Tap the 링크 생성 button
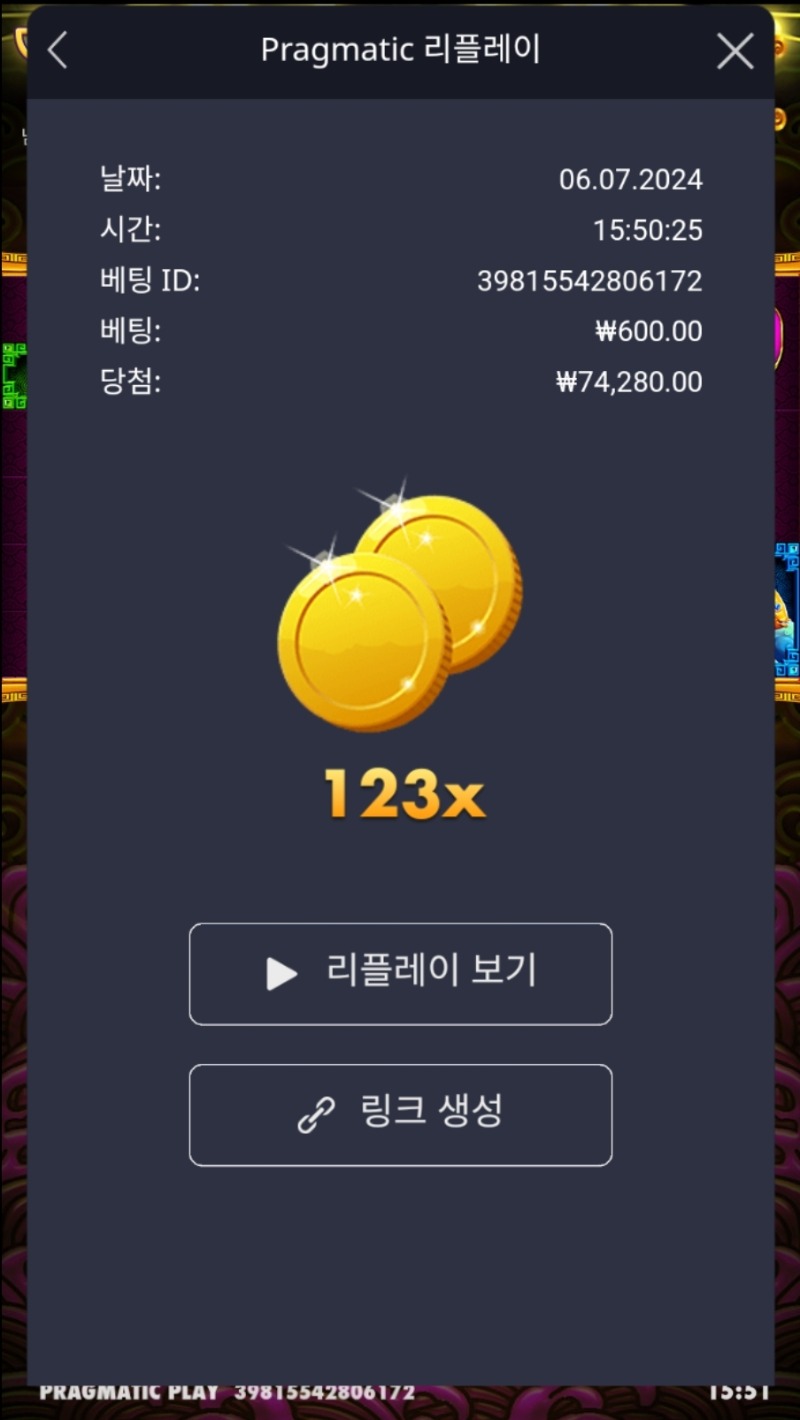Viewport: 800px width, 1420px height. pos(400,1114)
